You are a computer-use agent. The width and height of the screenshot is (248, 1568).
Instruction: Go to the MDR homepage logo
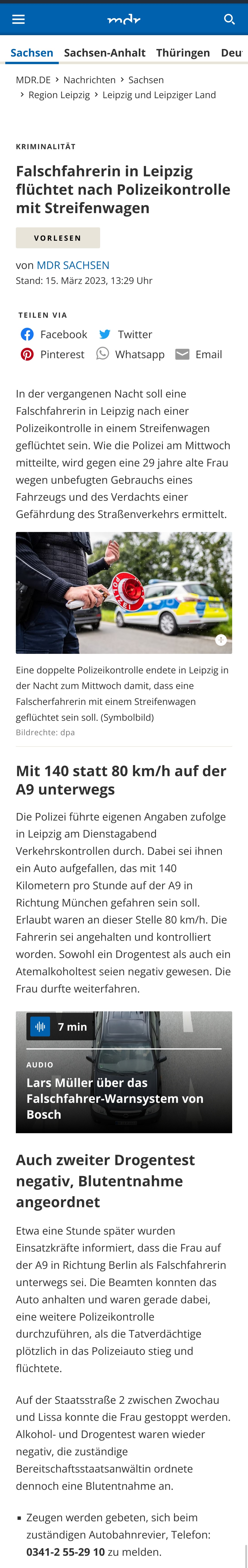pyautogui.click(x=124, y=20)
